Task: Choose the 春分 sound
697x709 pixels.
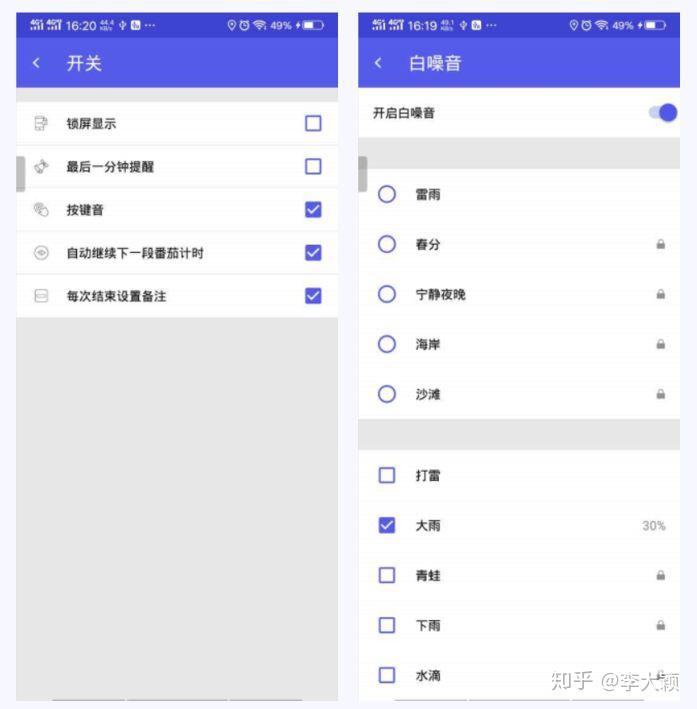Action: point(387,244)
